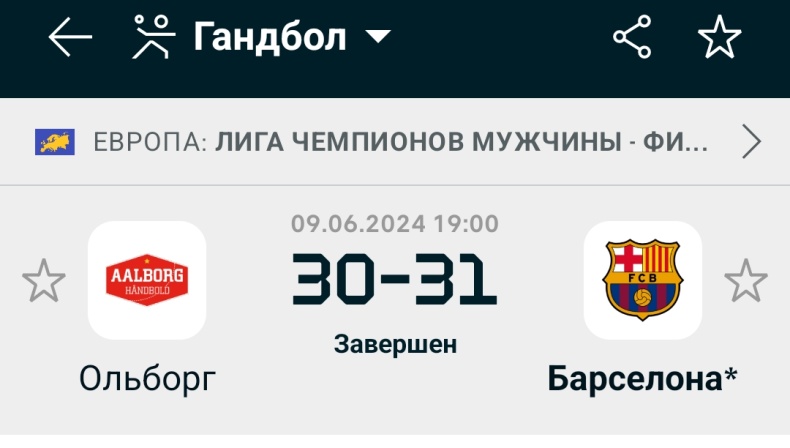Open the Барселона team page

click(x=642, y=281)
